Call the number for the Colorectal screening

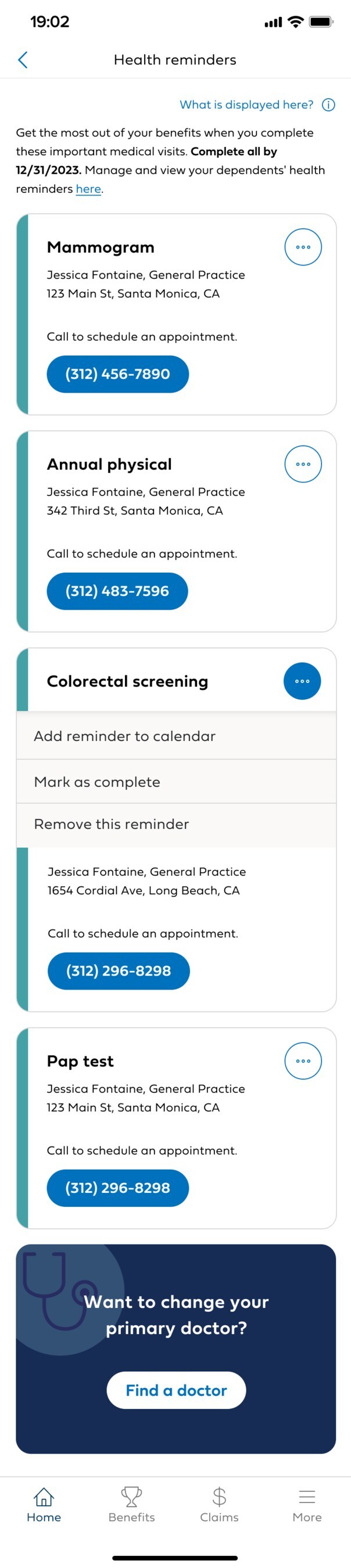(119, 970)
